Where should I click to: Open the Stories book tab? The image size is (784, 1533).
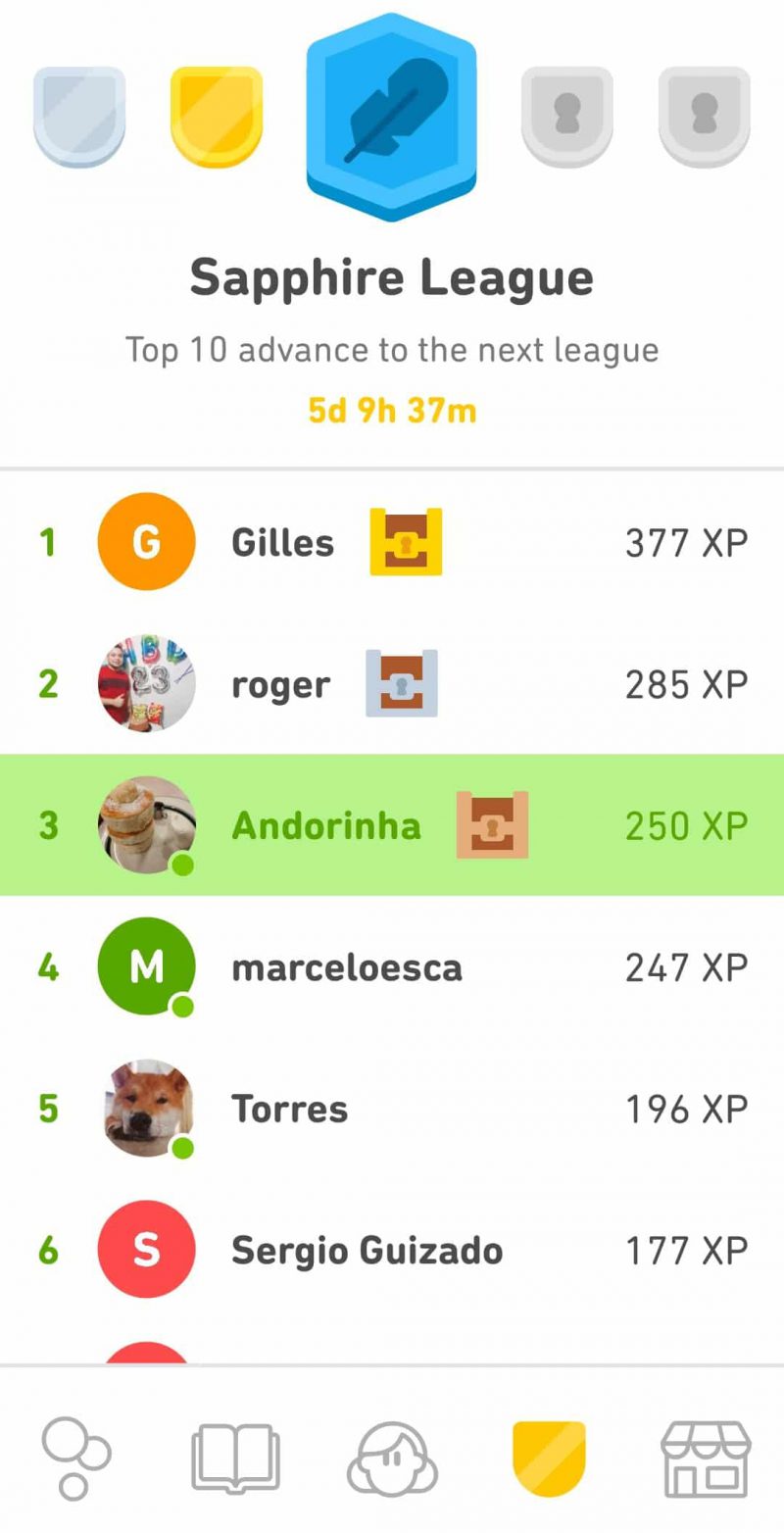pyautogui.click(x=235, y=1458)
